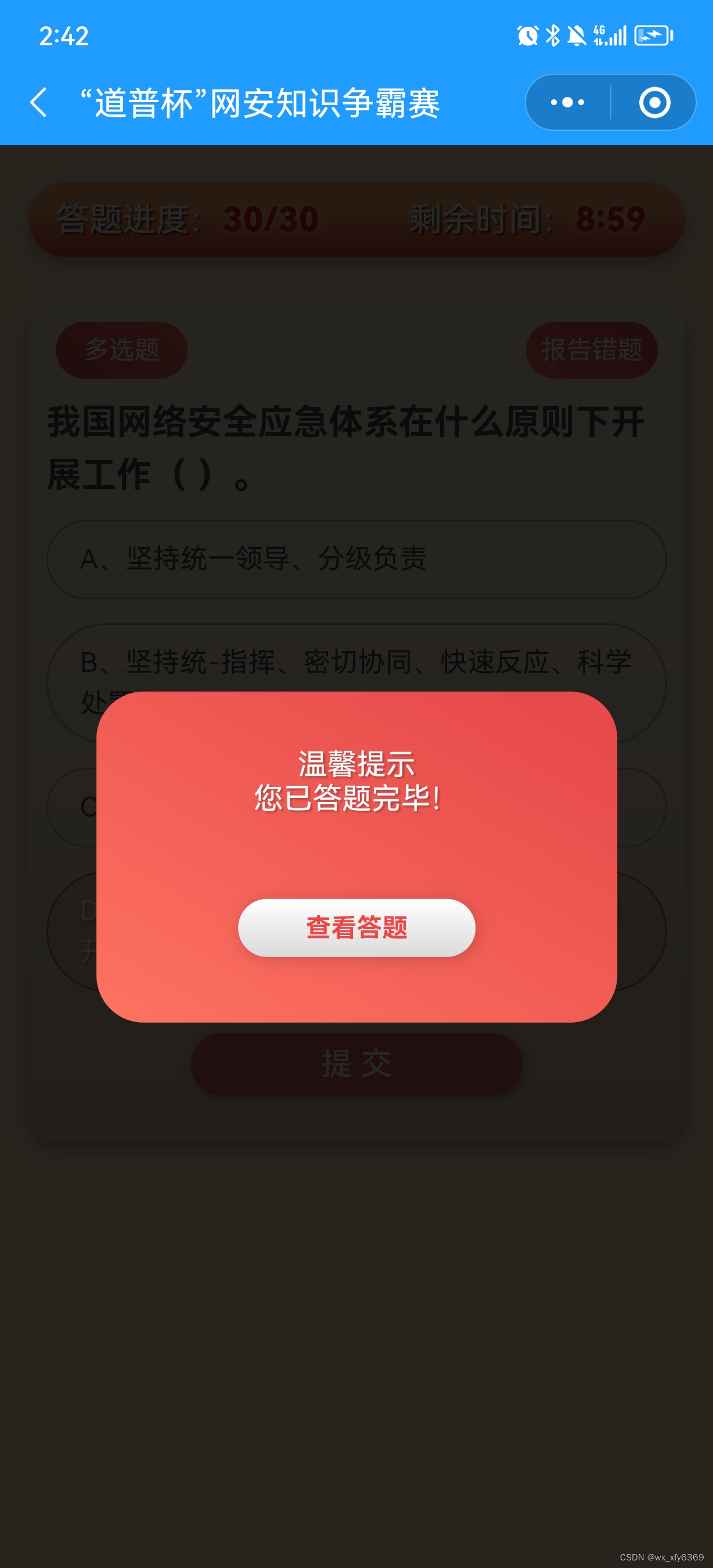Click the muted notifications status bar icon
The image size is (713, 1568).
tap(577, 35)
